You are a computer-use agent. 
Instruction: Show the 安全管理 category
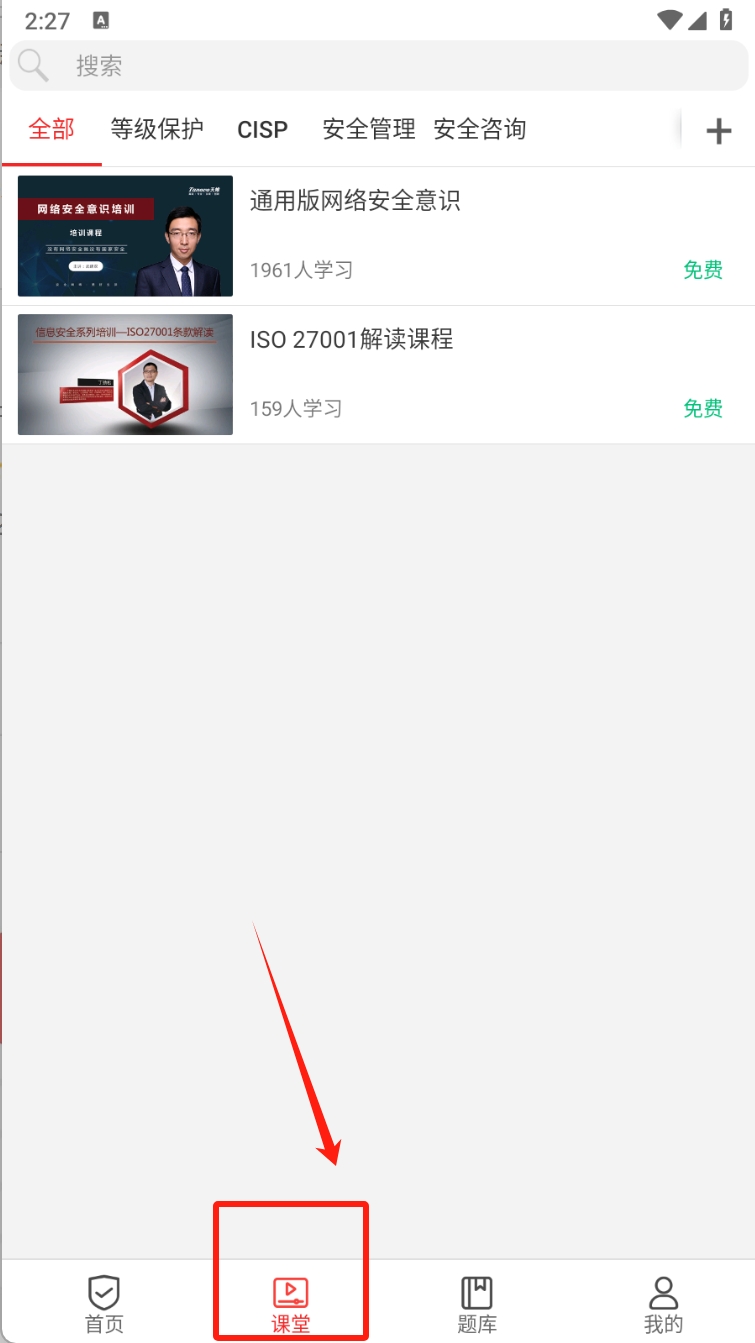[368, 129]
